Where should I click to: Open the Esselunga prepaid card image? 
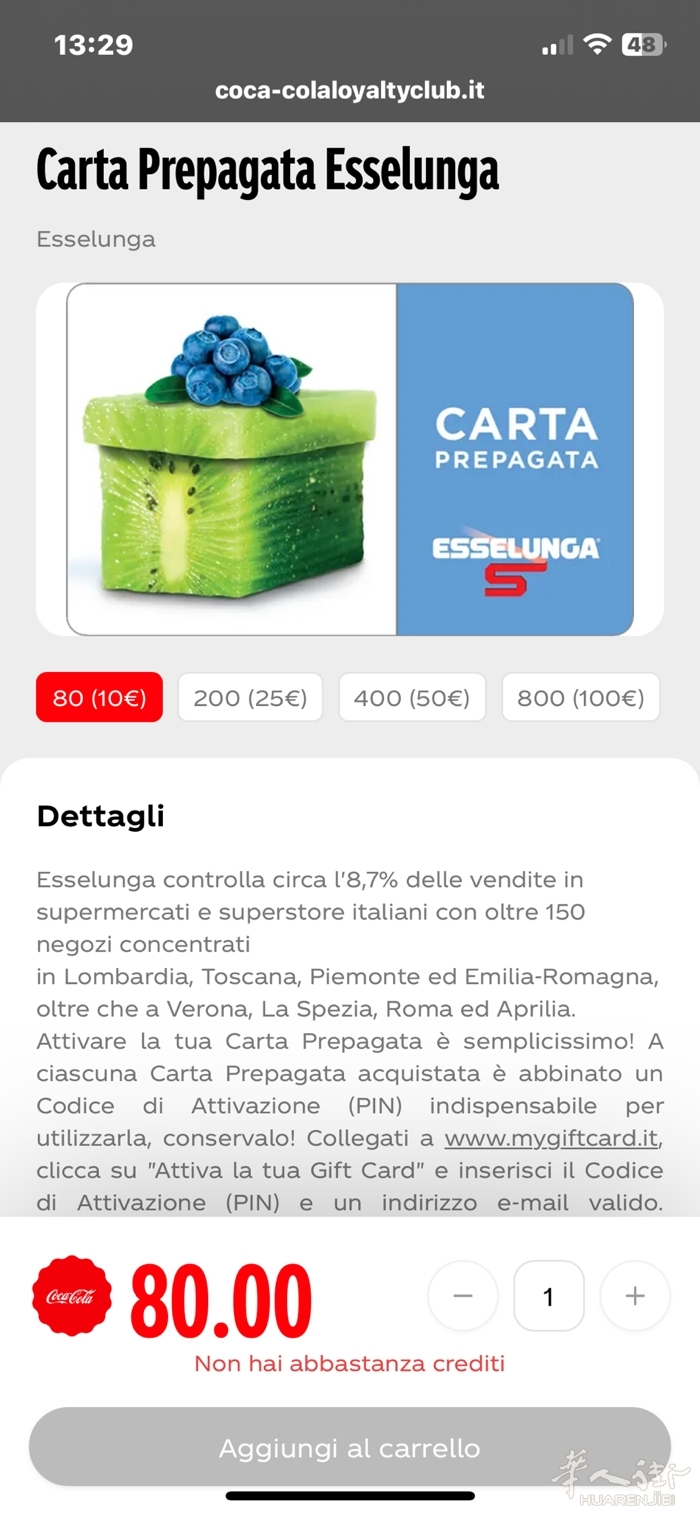350,459
